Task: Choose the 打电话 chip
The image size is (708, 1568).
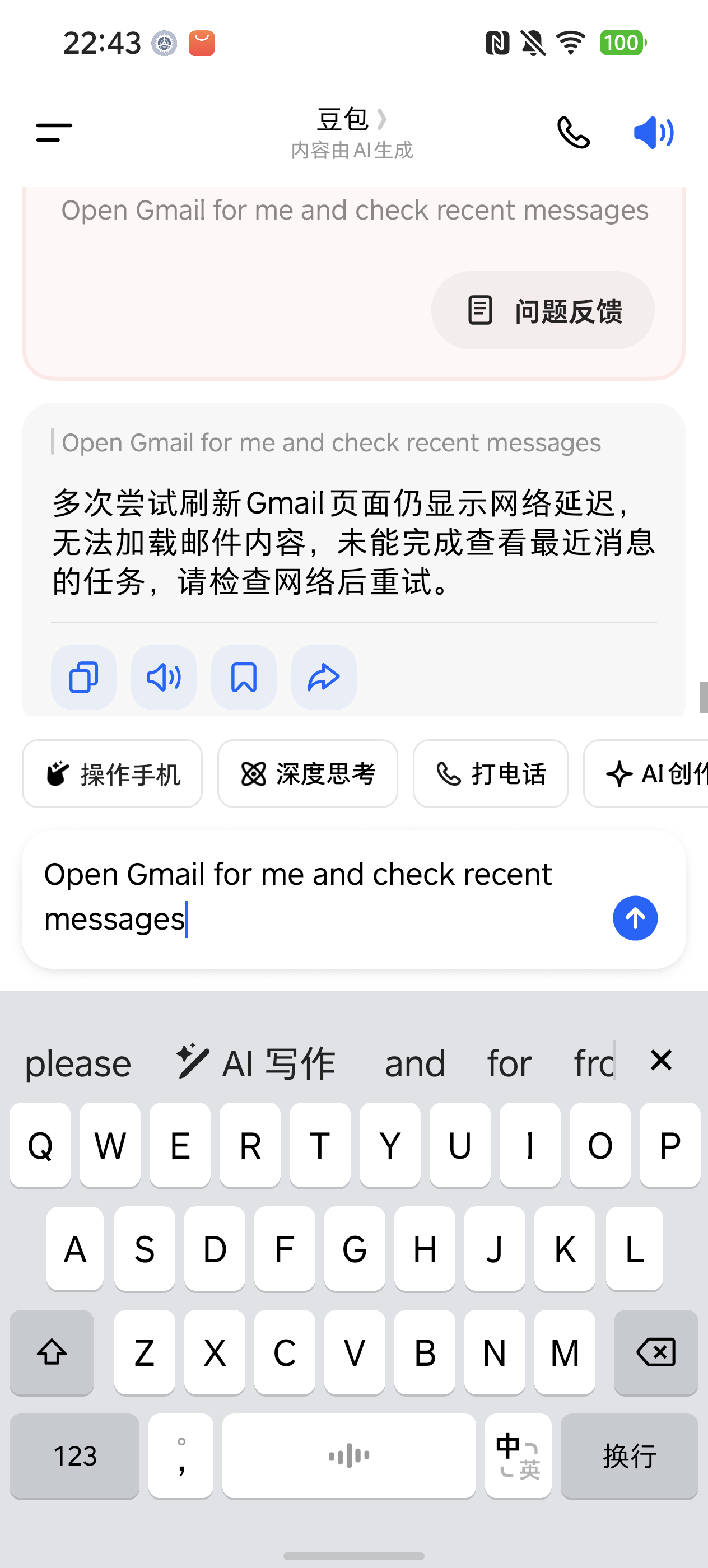Action: 490,774
